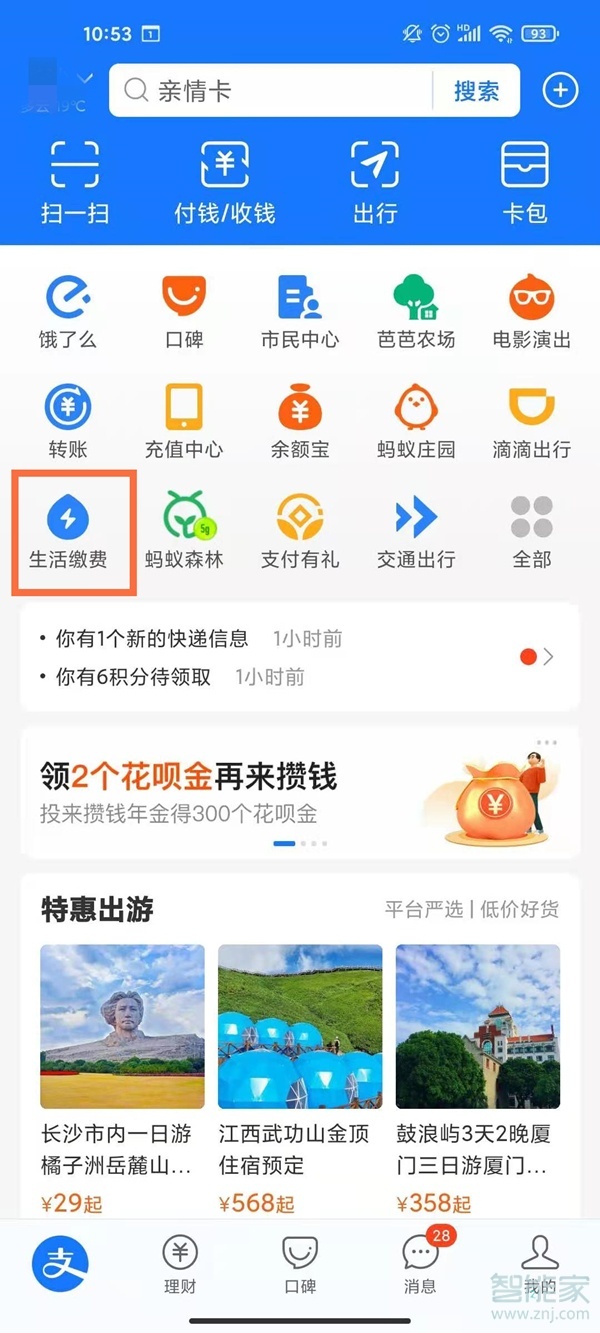Open 付钱/收钱 payment code
This screenshot has width=600, height=1333.
(x=225, y=181)
